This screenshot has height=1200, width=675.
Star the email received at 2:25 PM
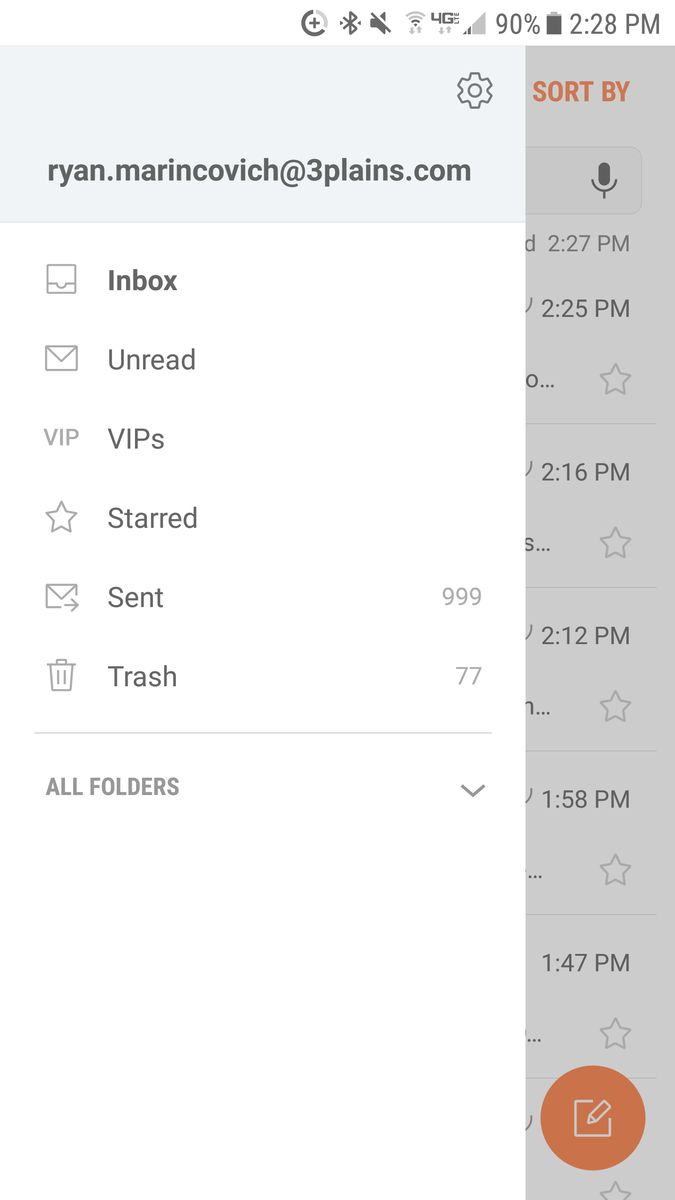click(x=615, y=380)
